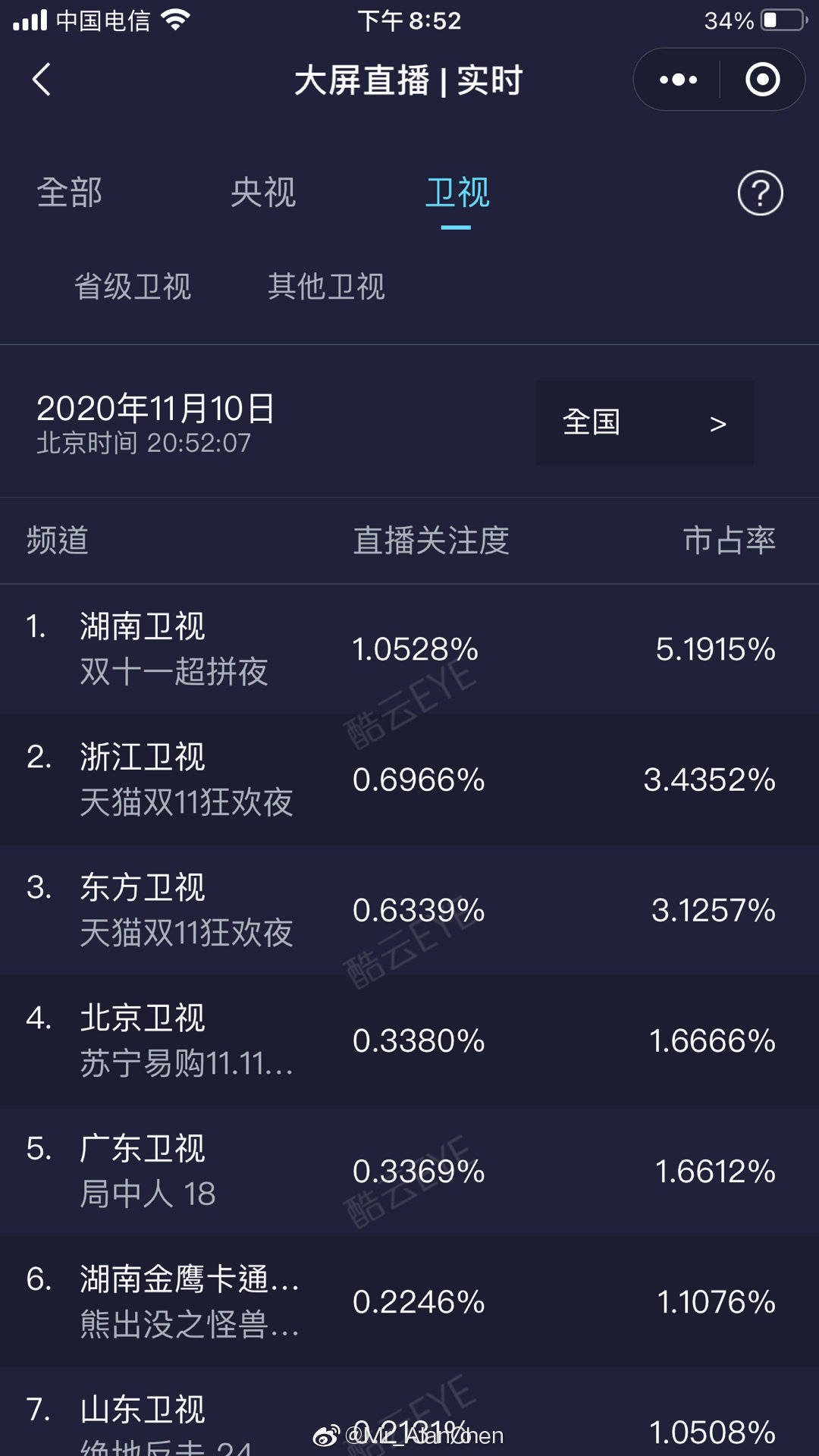The width and height of the screenshot is (819, 1456).
Task: Open the help question mark icon
Action: tap(760, 193)
